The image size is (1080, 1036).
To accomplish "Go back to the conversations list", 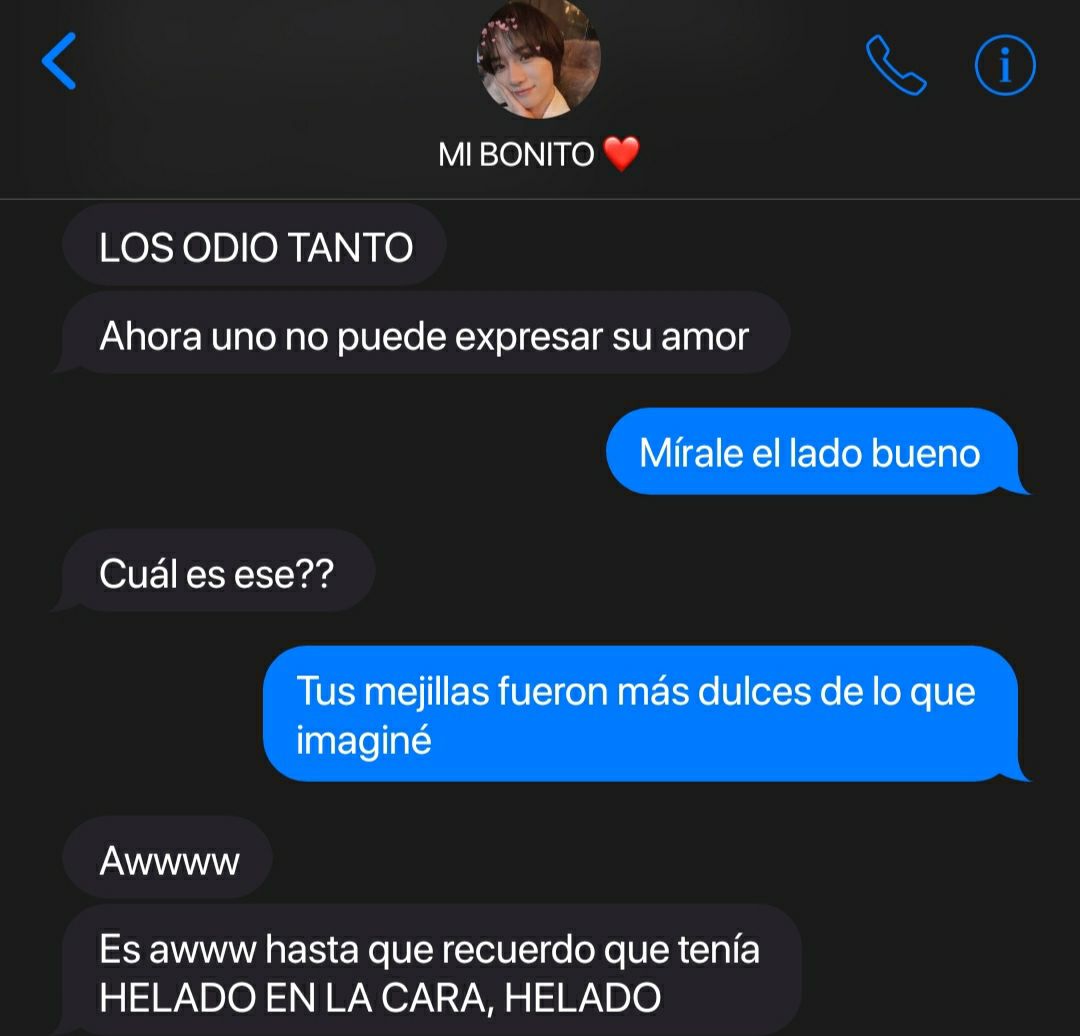I will click(59, 62).
